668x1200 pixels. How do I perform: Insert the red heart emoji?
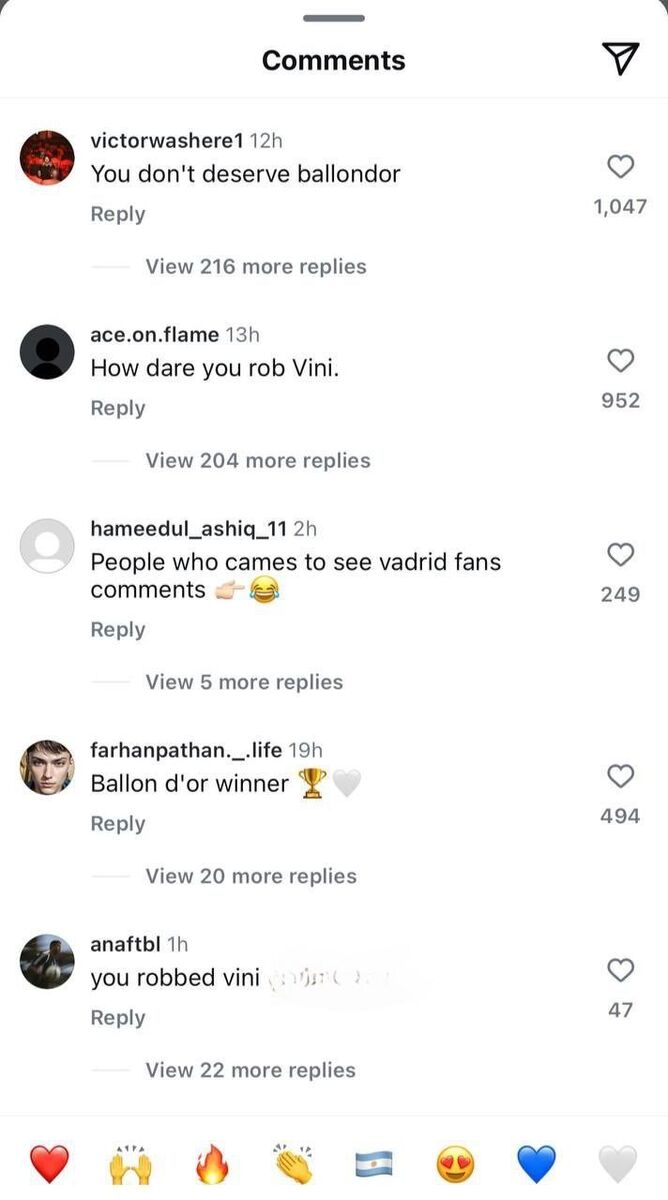point(49,1164)
